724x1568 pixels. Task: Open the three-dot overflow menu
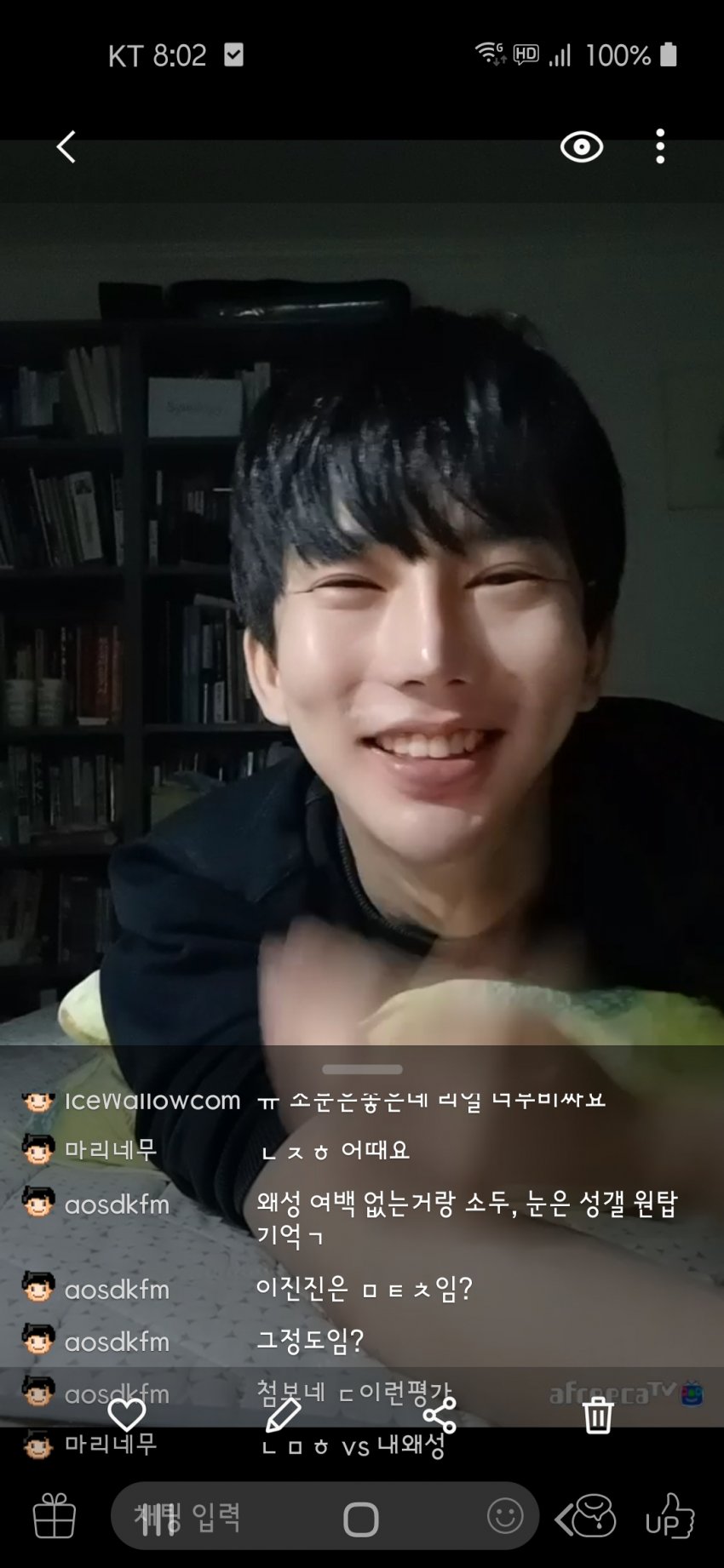(x=660, y=147)
